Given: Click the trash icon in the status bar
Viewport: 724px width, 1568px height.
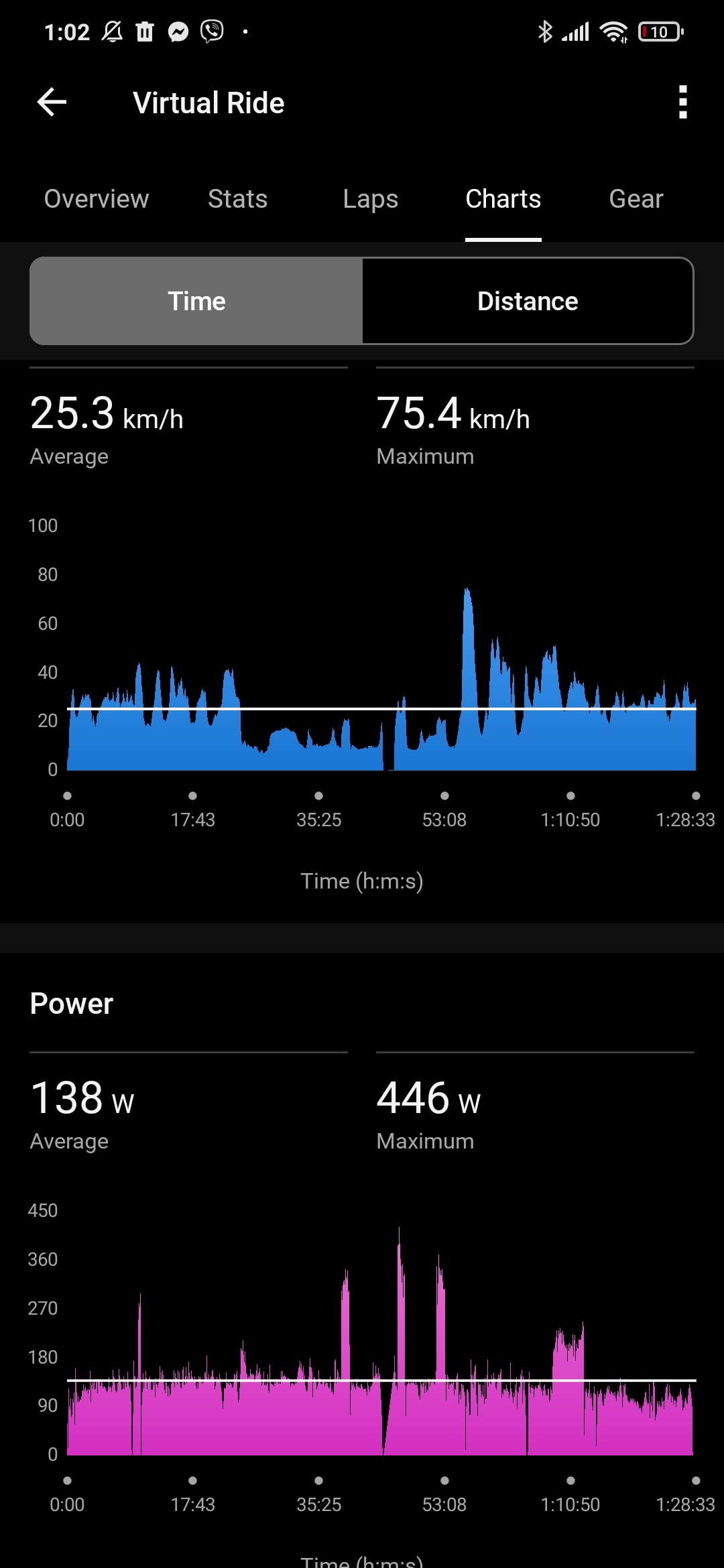Looking at the screenshot, I should tap(145, 30).
